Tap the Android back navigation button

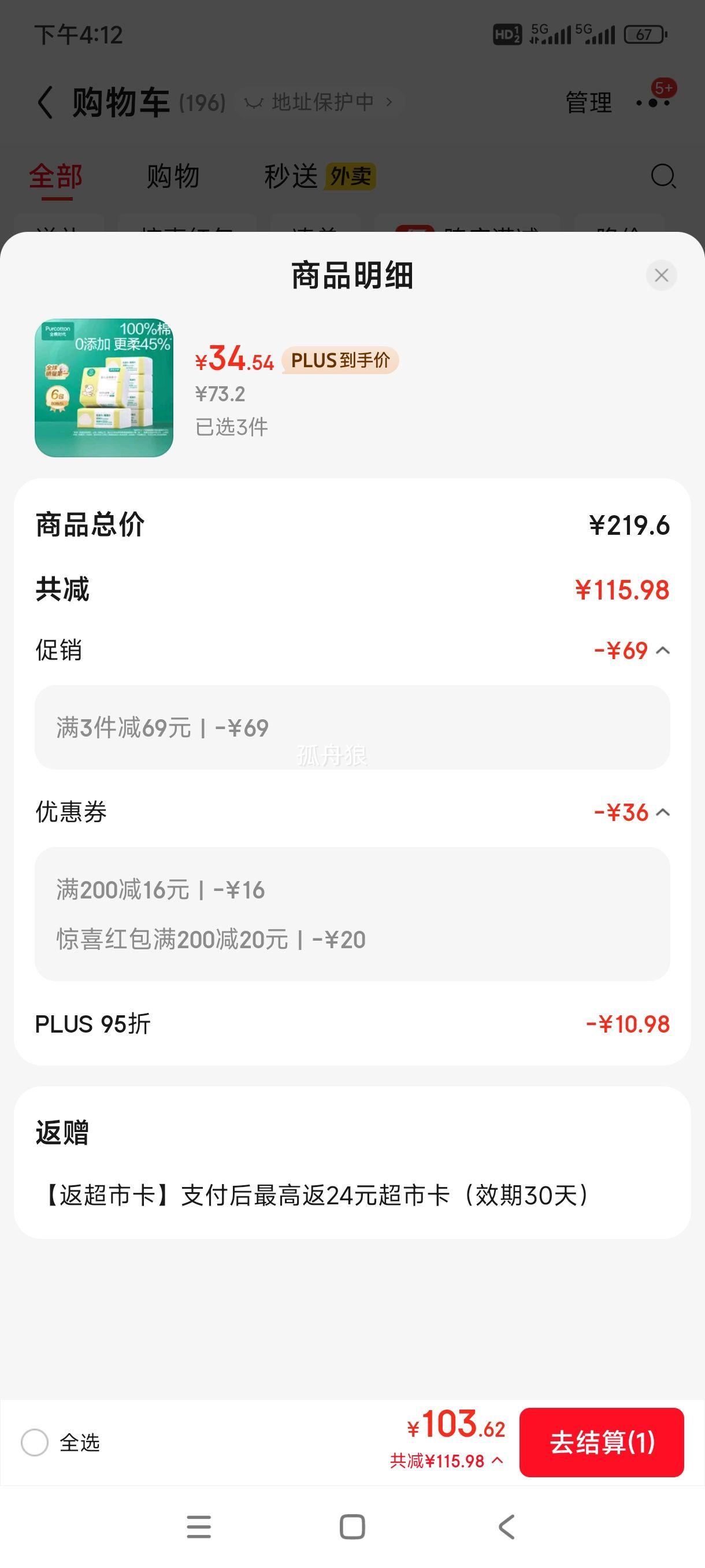(x=506, y=1526)
